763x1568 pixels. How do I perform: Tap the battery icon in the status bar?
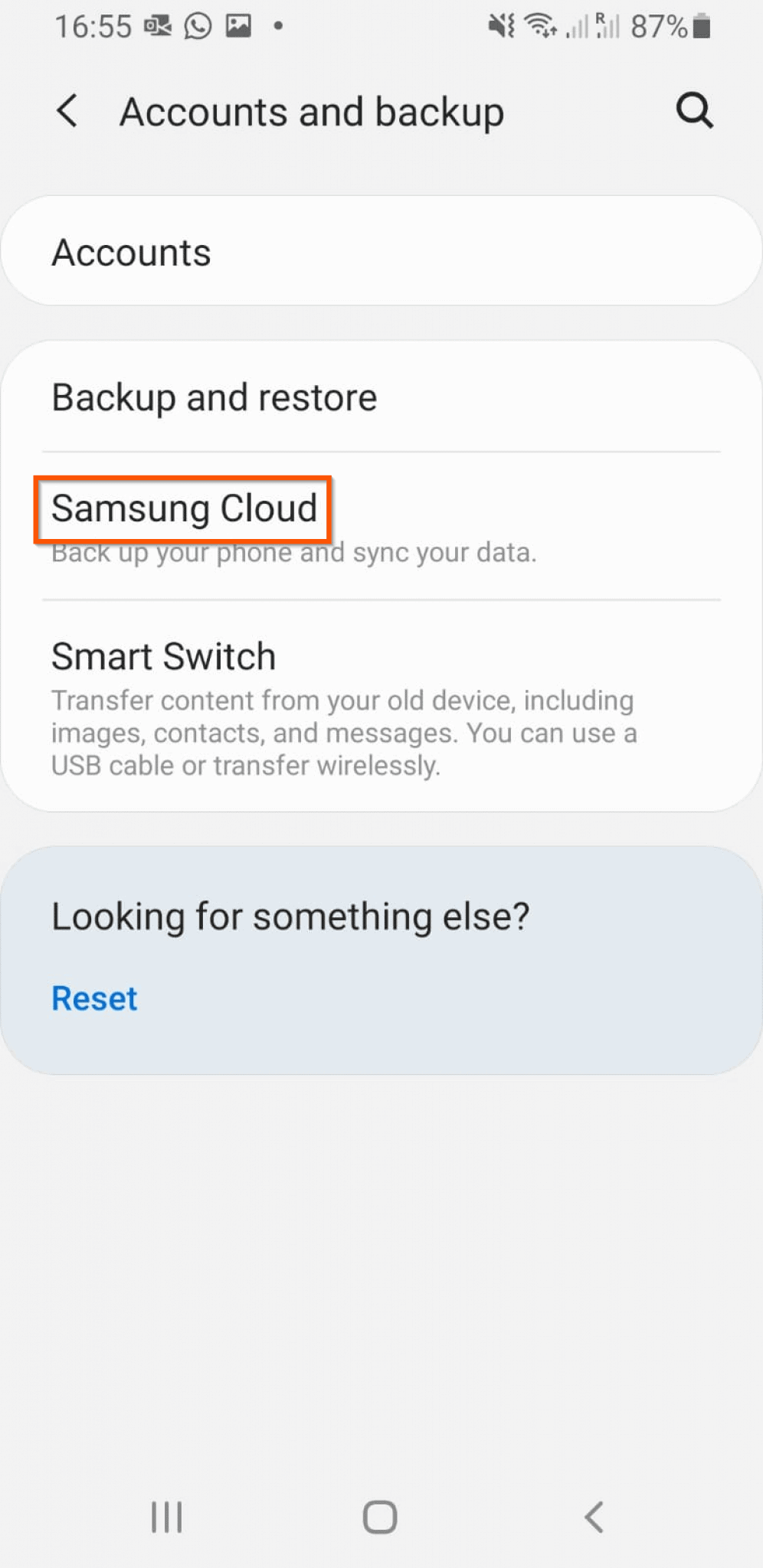point(702,25)
